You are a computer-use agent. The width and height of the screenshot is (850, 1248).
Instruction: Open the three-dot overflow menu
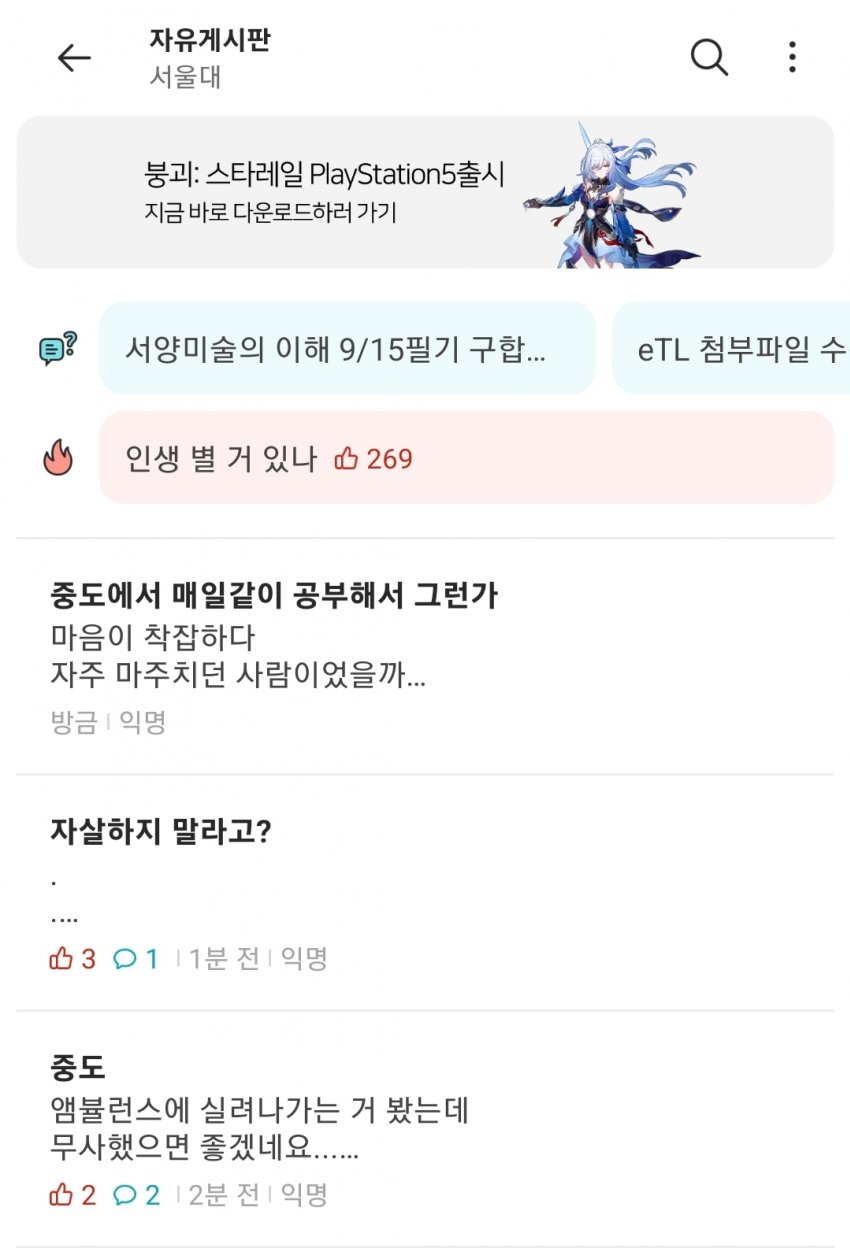click(792, 57)
